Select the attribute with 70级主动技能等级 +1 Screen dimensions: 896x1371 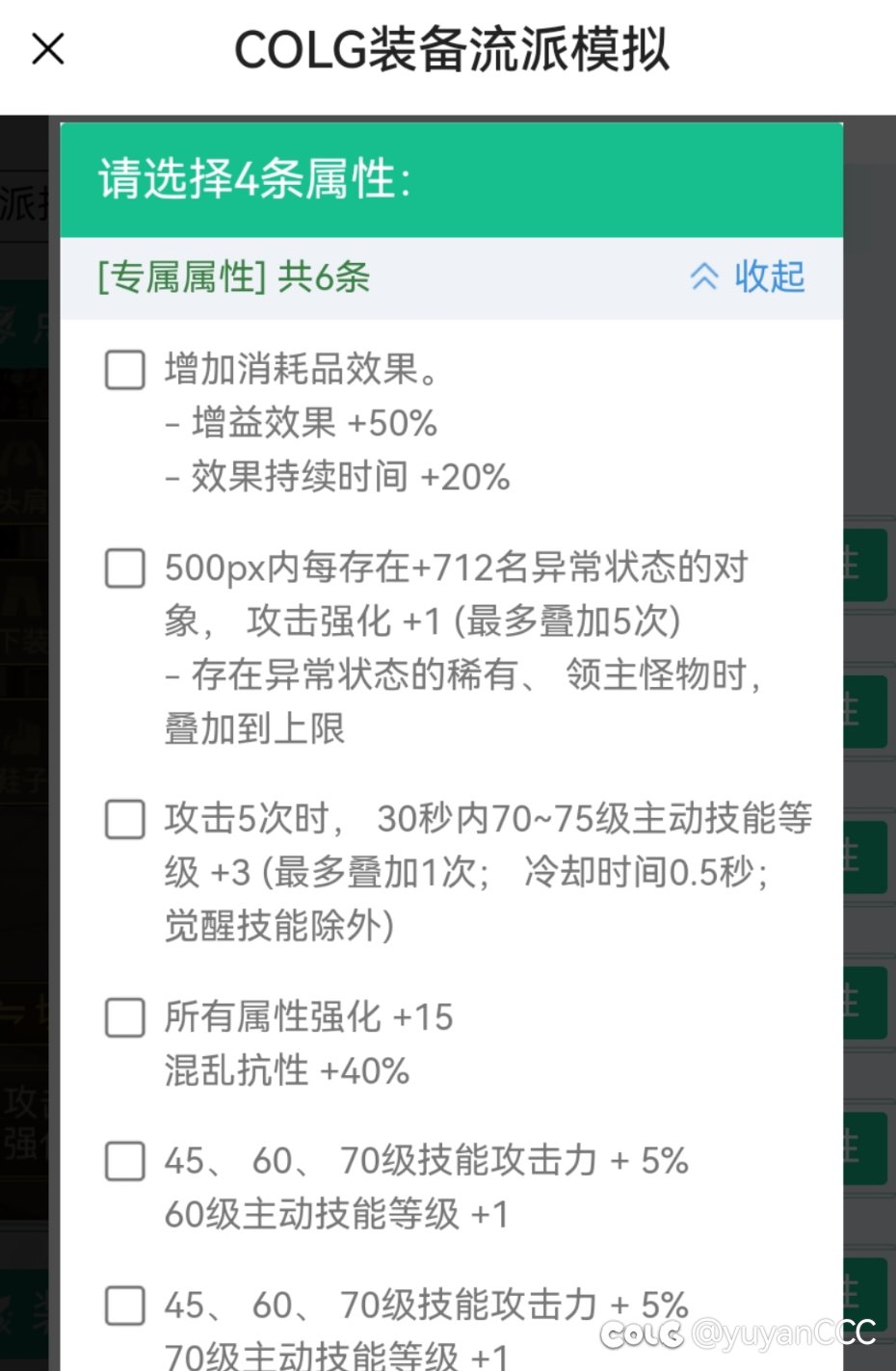(x=125, y=1305)
